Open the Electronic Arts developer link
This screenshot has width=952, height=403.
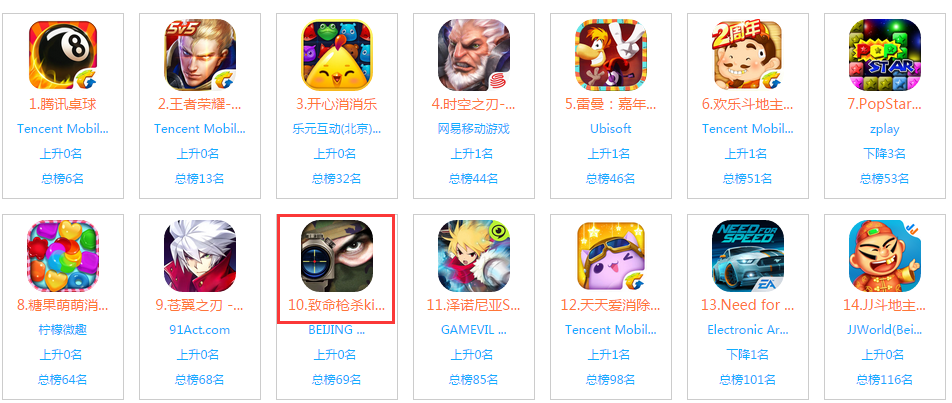click(x=747, y=329)
